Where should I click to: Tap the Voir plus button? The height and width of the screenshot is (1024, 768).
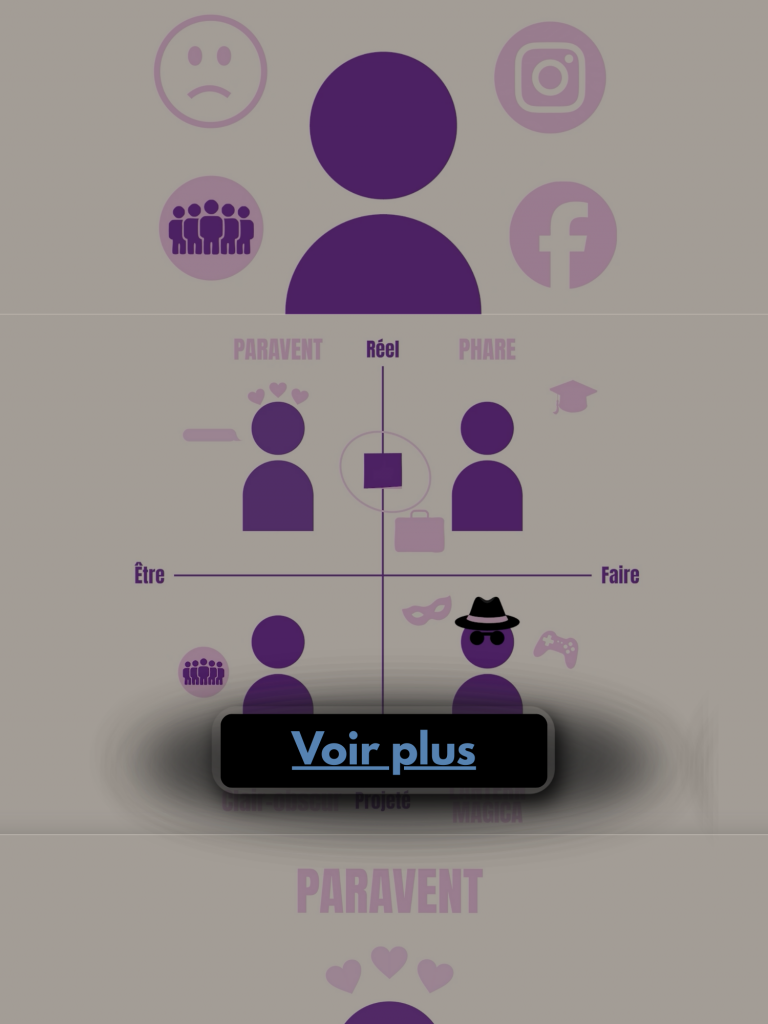[x=384, y=750]
